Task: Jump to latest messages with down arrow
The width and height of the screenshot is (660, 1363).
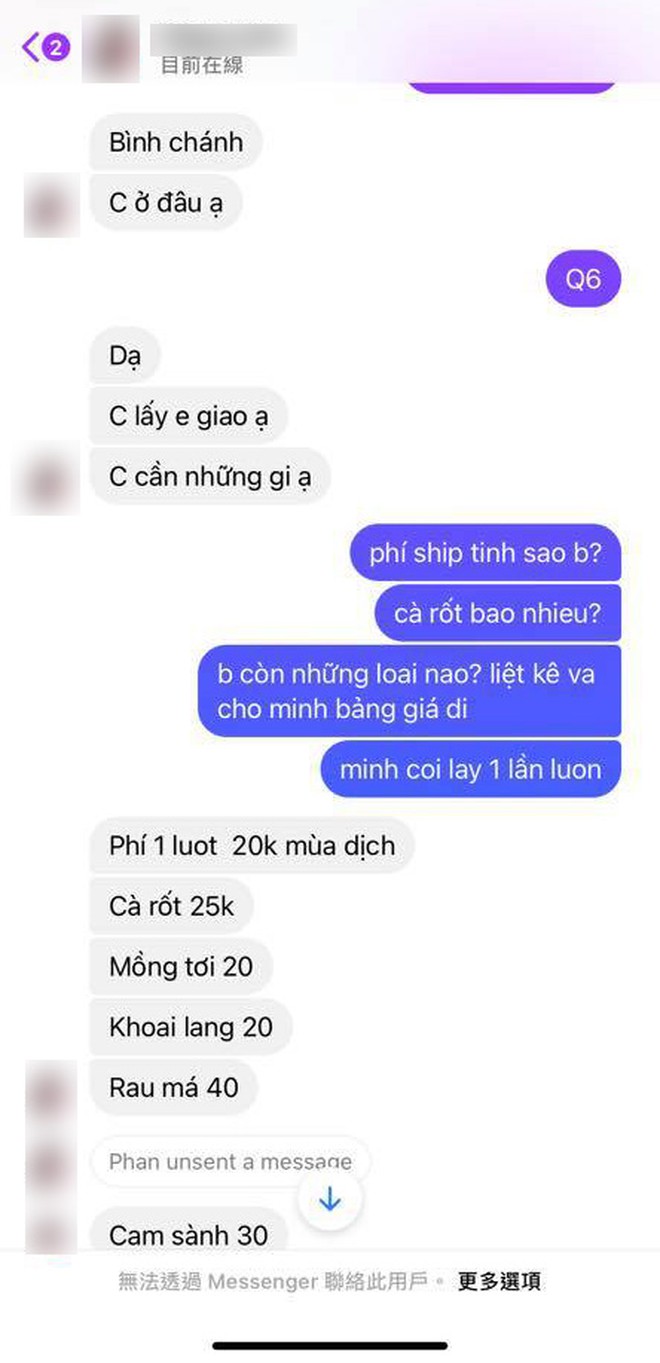Action: (x=330, y=1199)
